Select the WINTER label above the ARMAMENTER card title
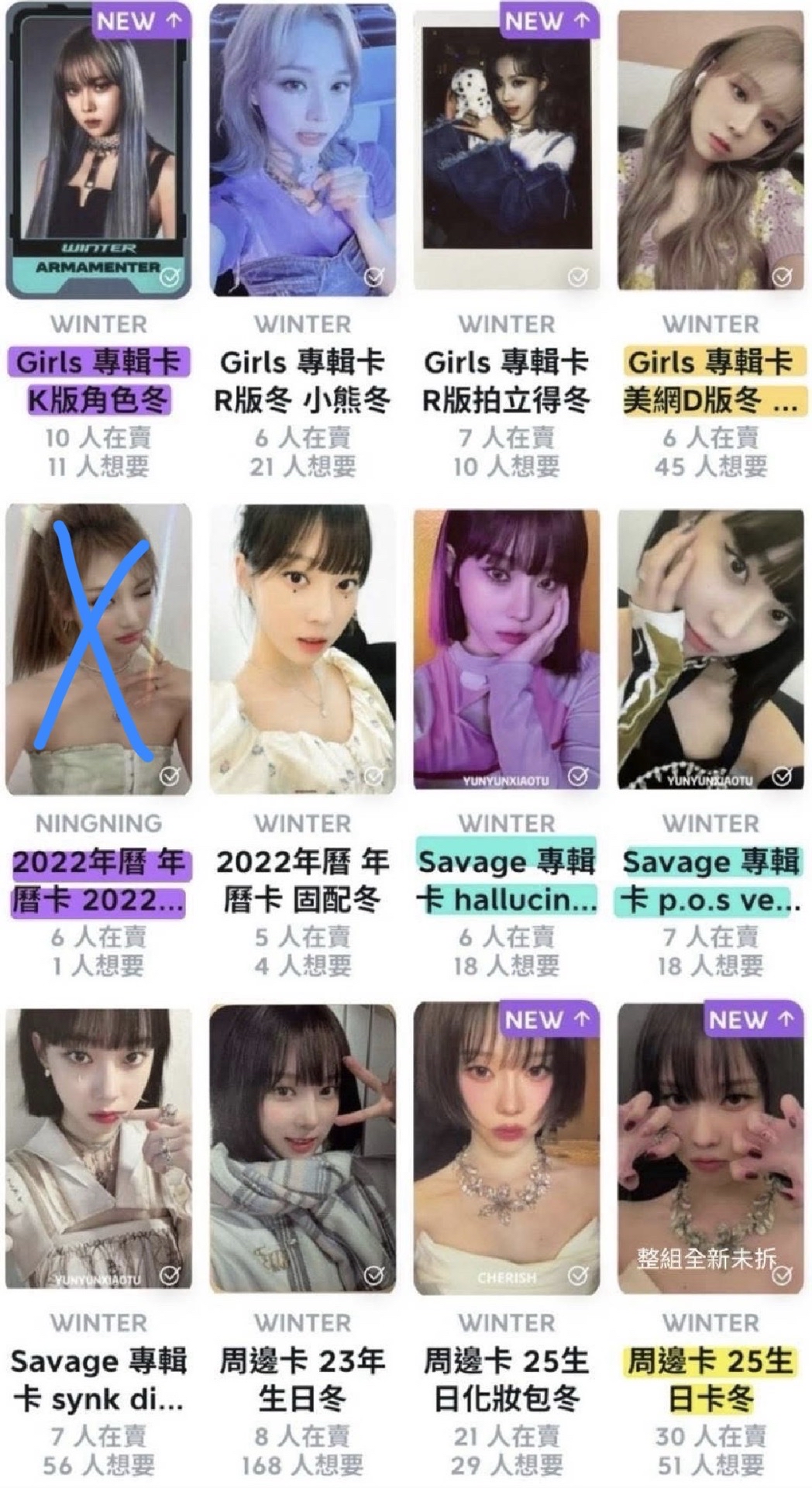 click(98, 325)
